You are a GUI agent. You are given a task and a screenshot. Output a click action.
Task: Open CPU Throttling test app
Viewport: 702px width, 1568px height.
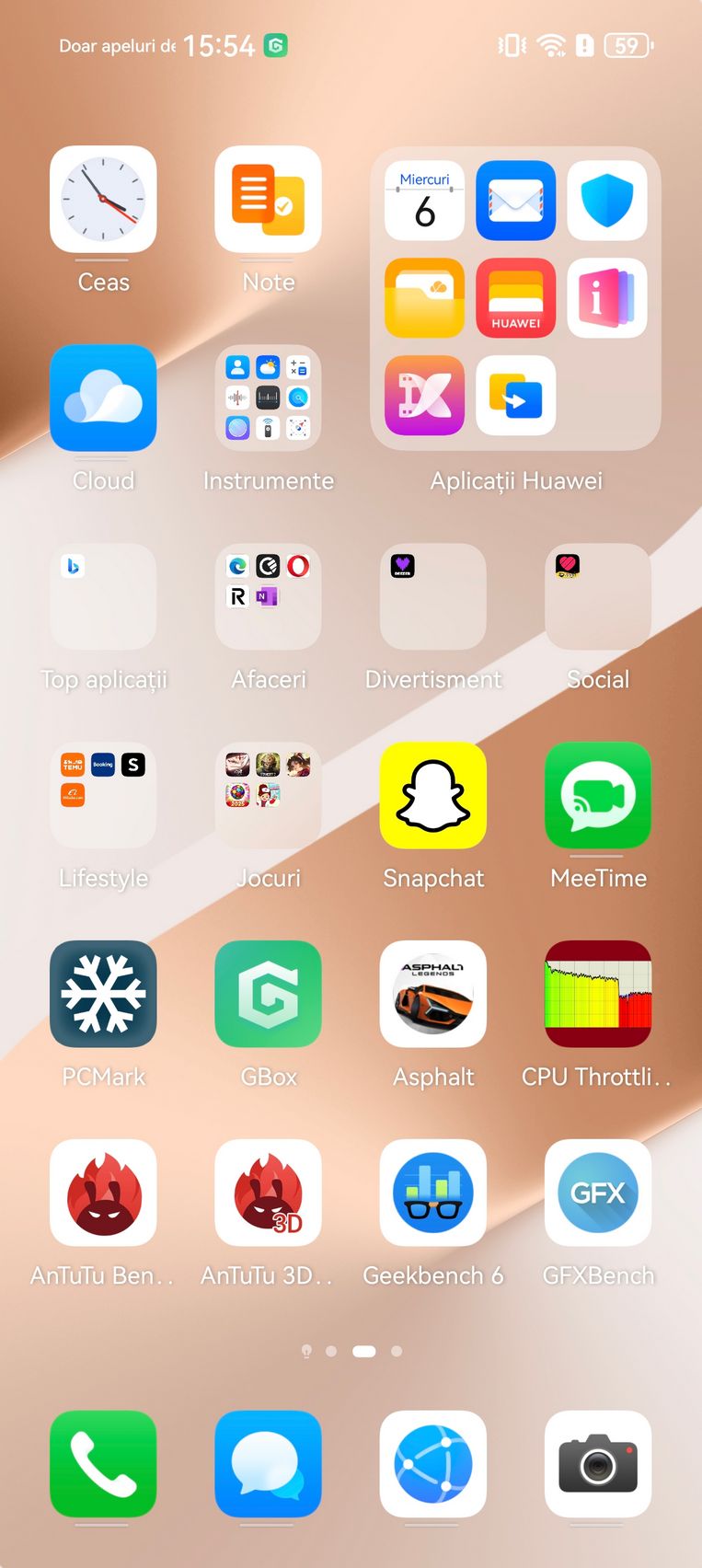(x=598, y=994)
